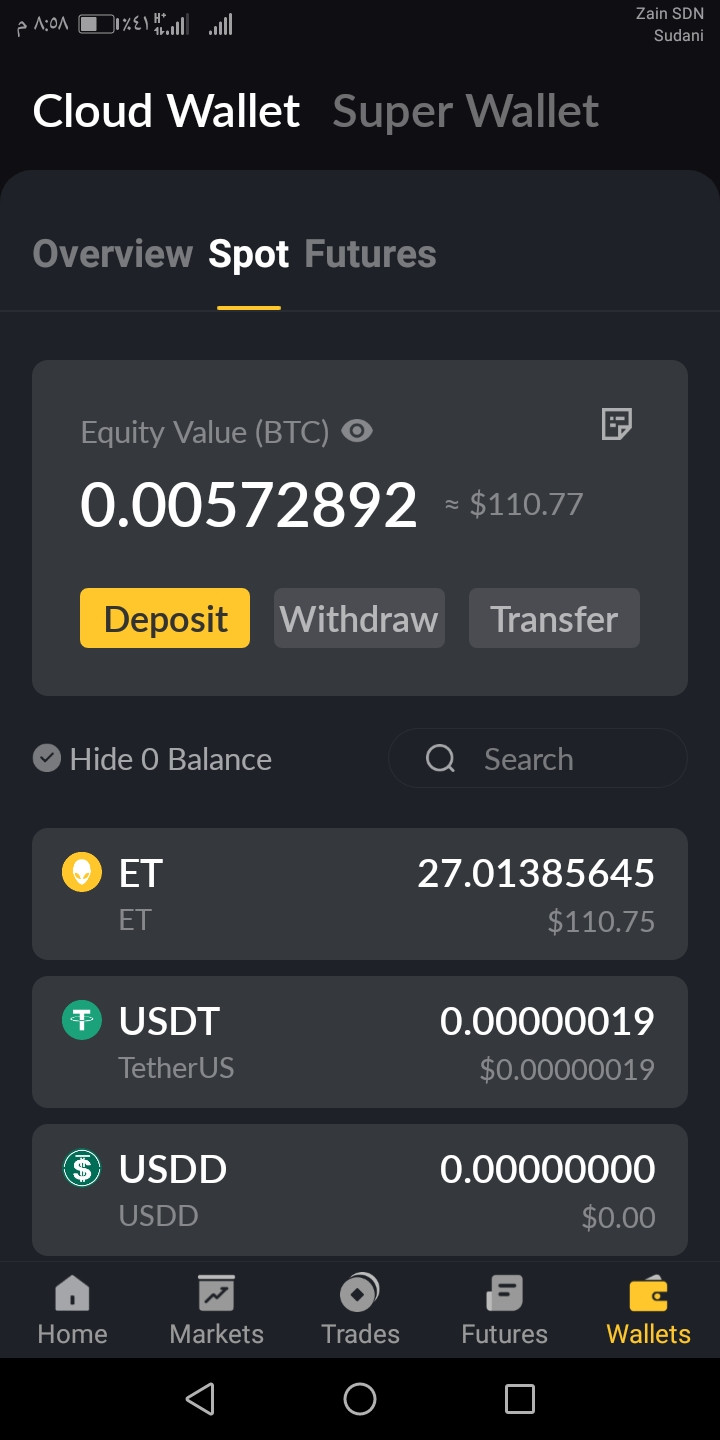Open Markets in bottom navigation
This screenshot has height=1440, width=720.
pos(217,1310)
